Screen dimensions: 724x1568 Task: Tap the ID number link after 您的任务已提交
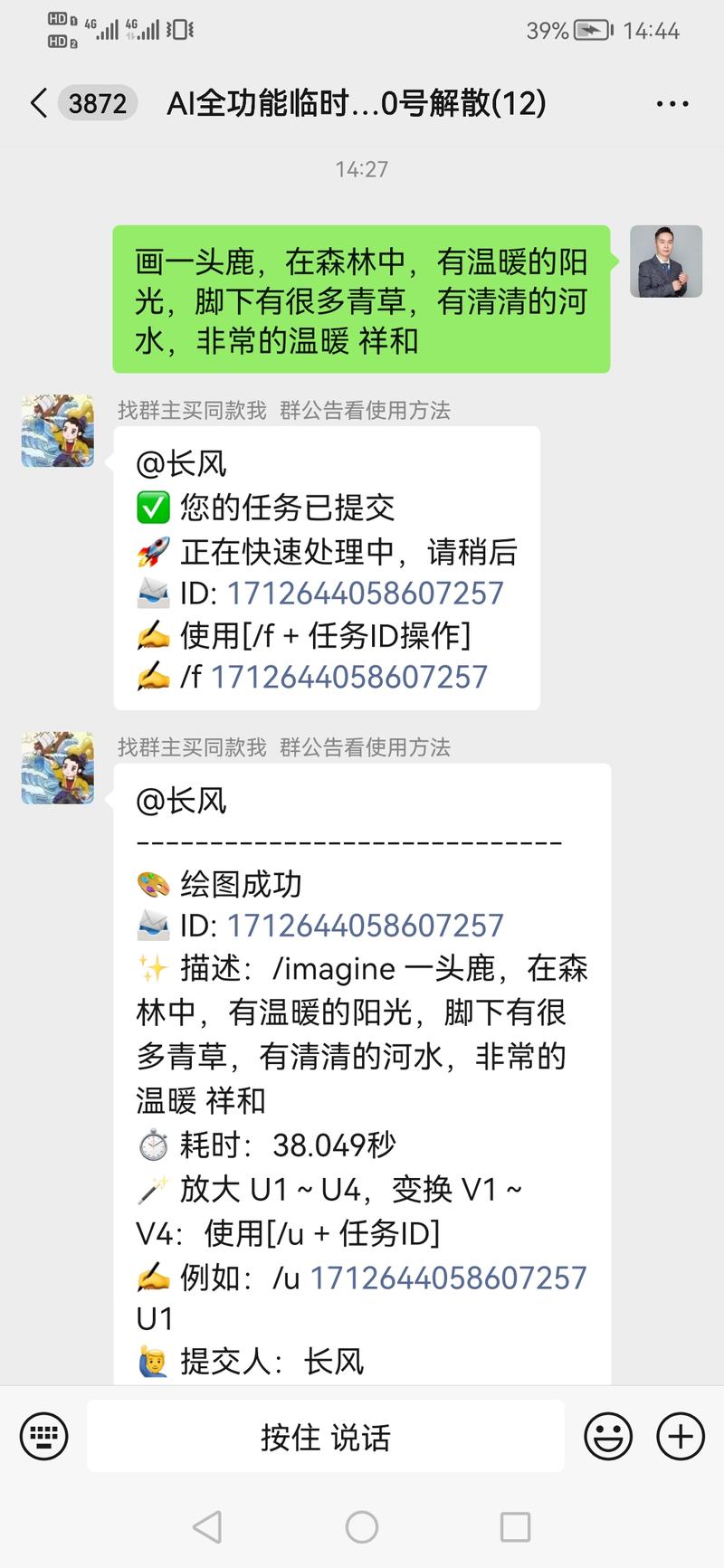[x=365, y=594]
